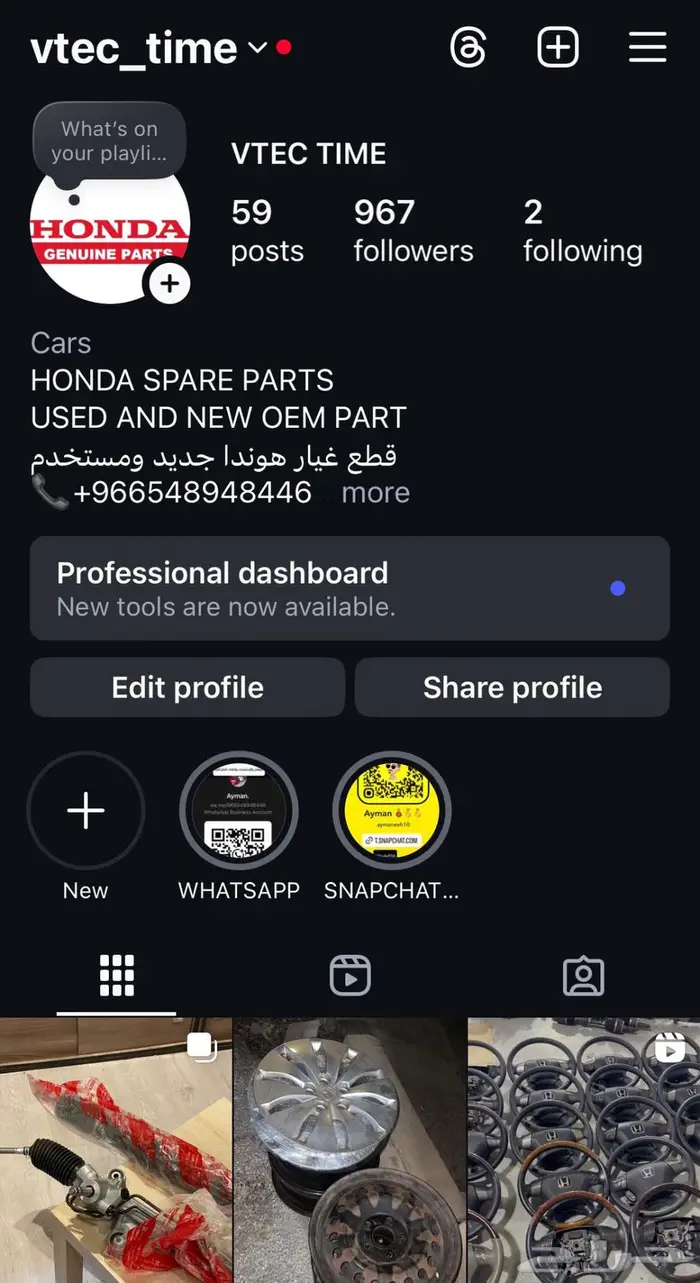
Task: Open the Threads icon
Action: (x=468, y=48)
